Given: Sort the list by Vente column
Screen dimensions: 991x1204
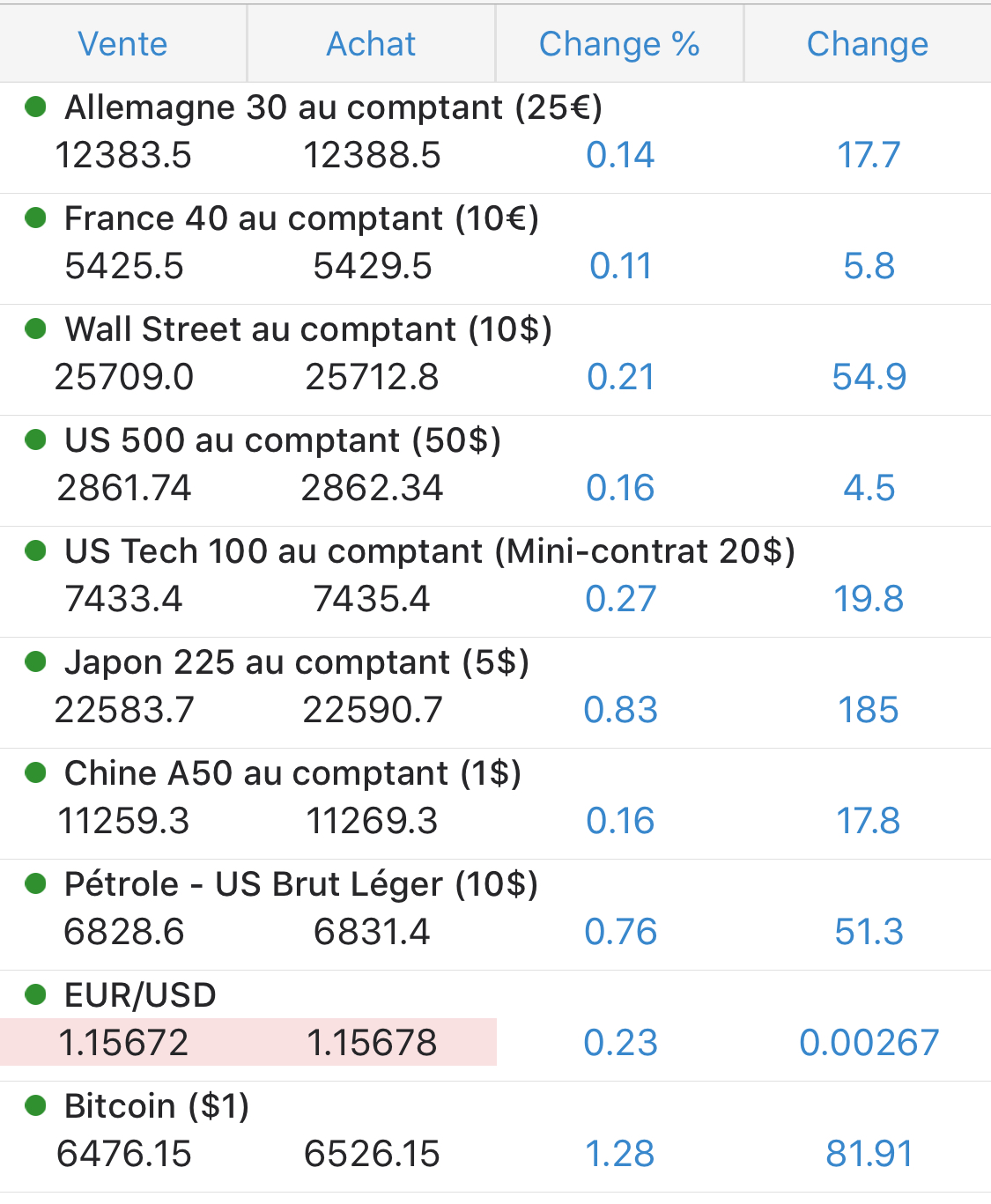Looking at the screenshot, I should [123, 44].
